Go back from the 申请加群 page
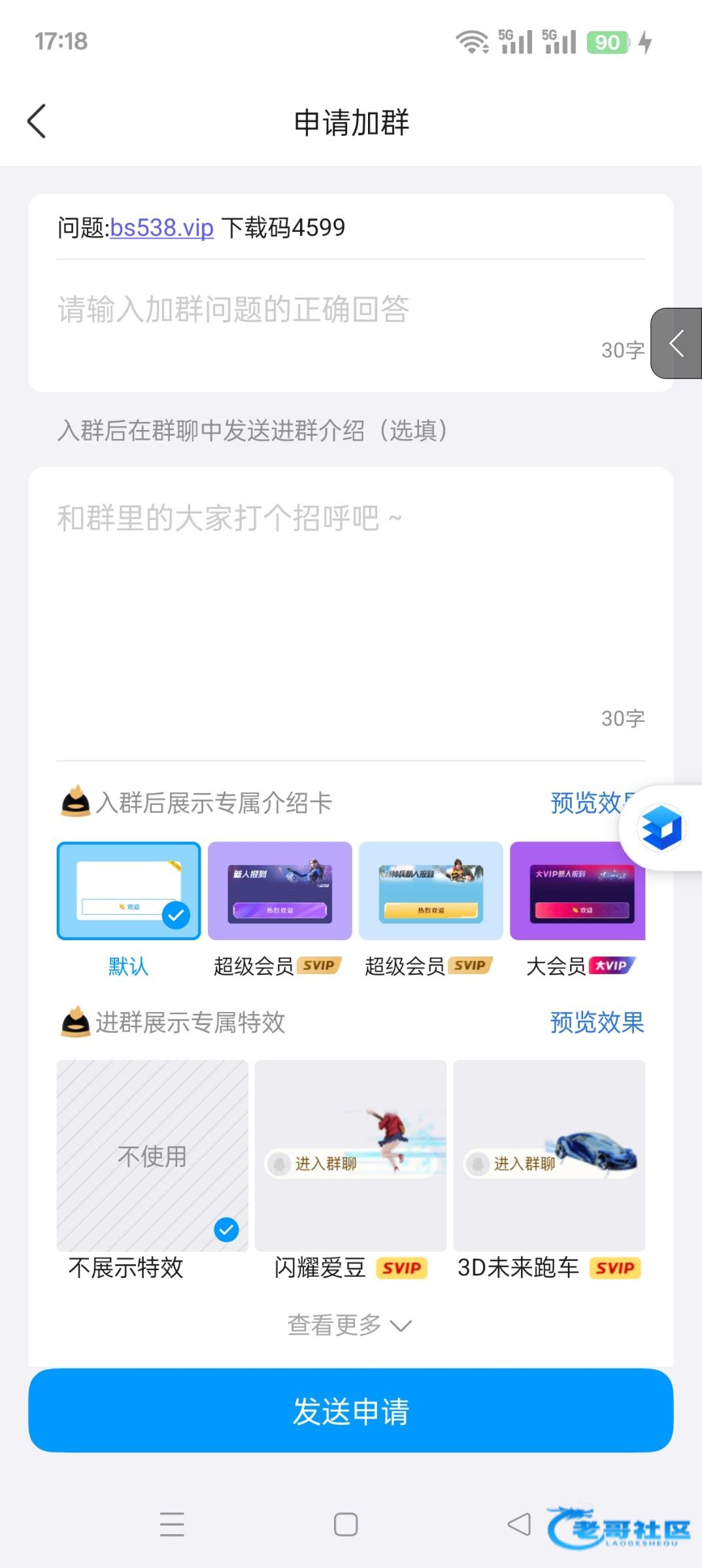Screen dimensions: 702x1568 click(37, 122)
